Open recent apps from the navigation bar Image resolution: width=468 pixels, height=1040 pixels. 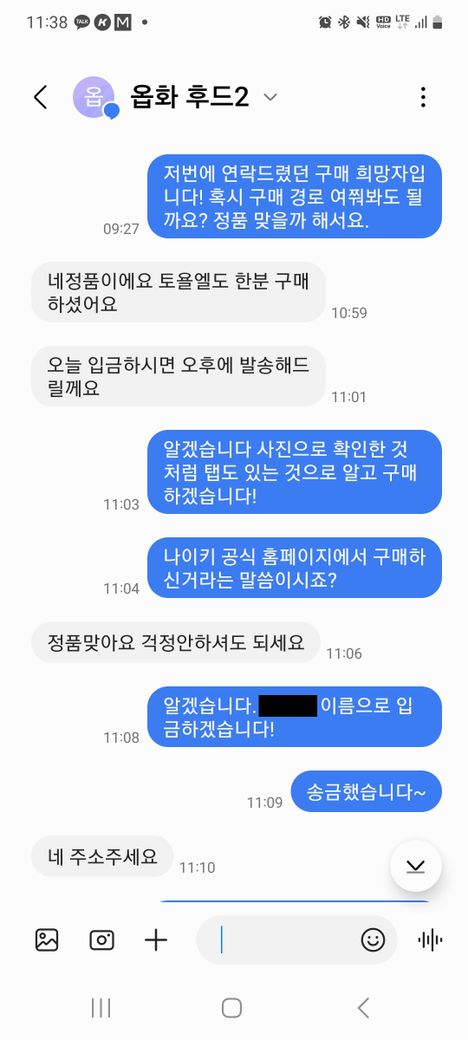(x=101, y=1009)
